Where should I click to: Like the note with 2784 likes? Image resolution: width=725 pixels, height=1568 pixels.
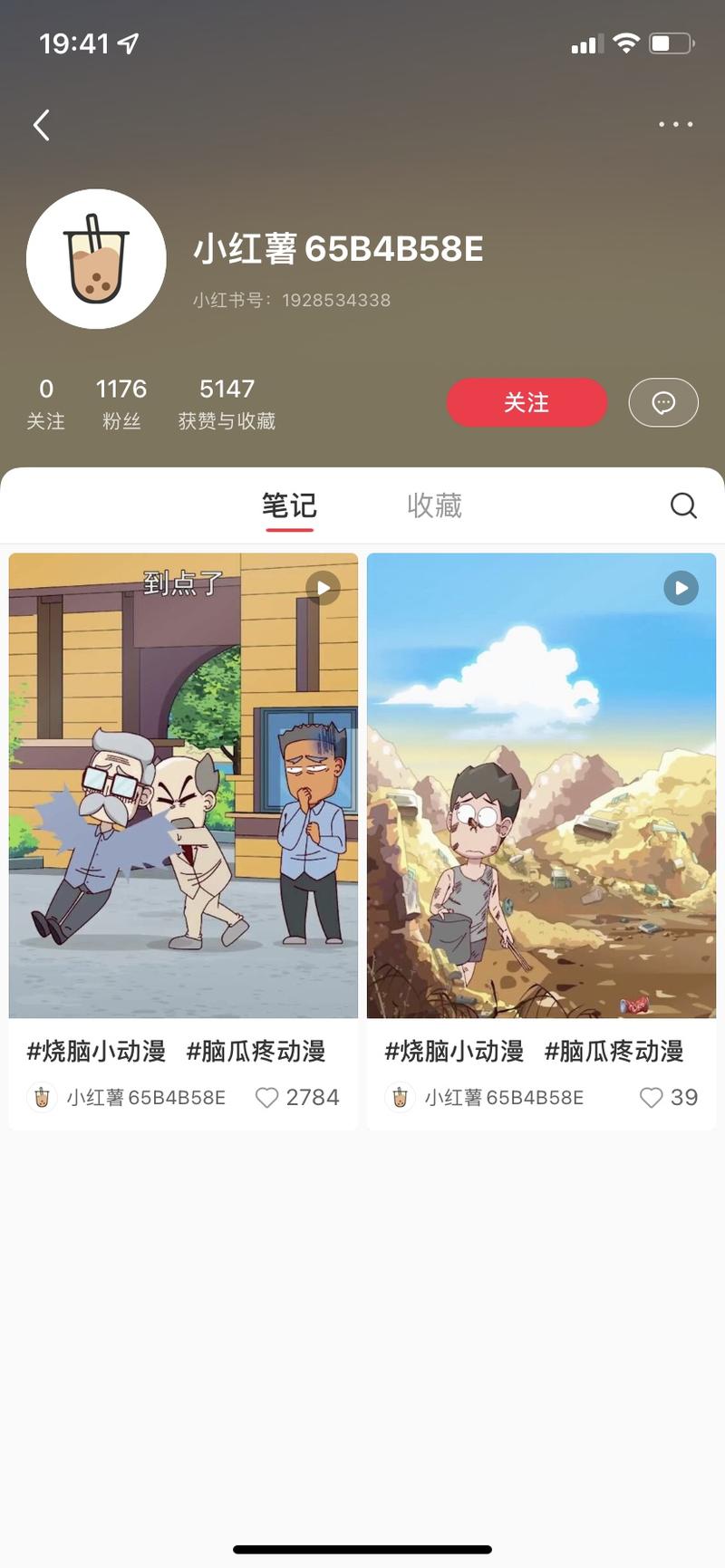pyautogui.click(x=267, y=1098)
